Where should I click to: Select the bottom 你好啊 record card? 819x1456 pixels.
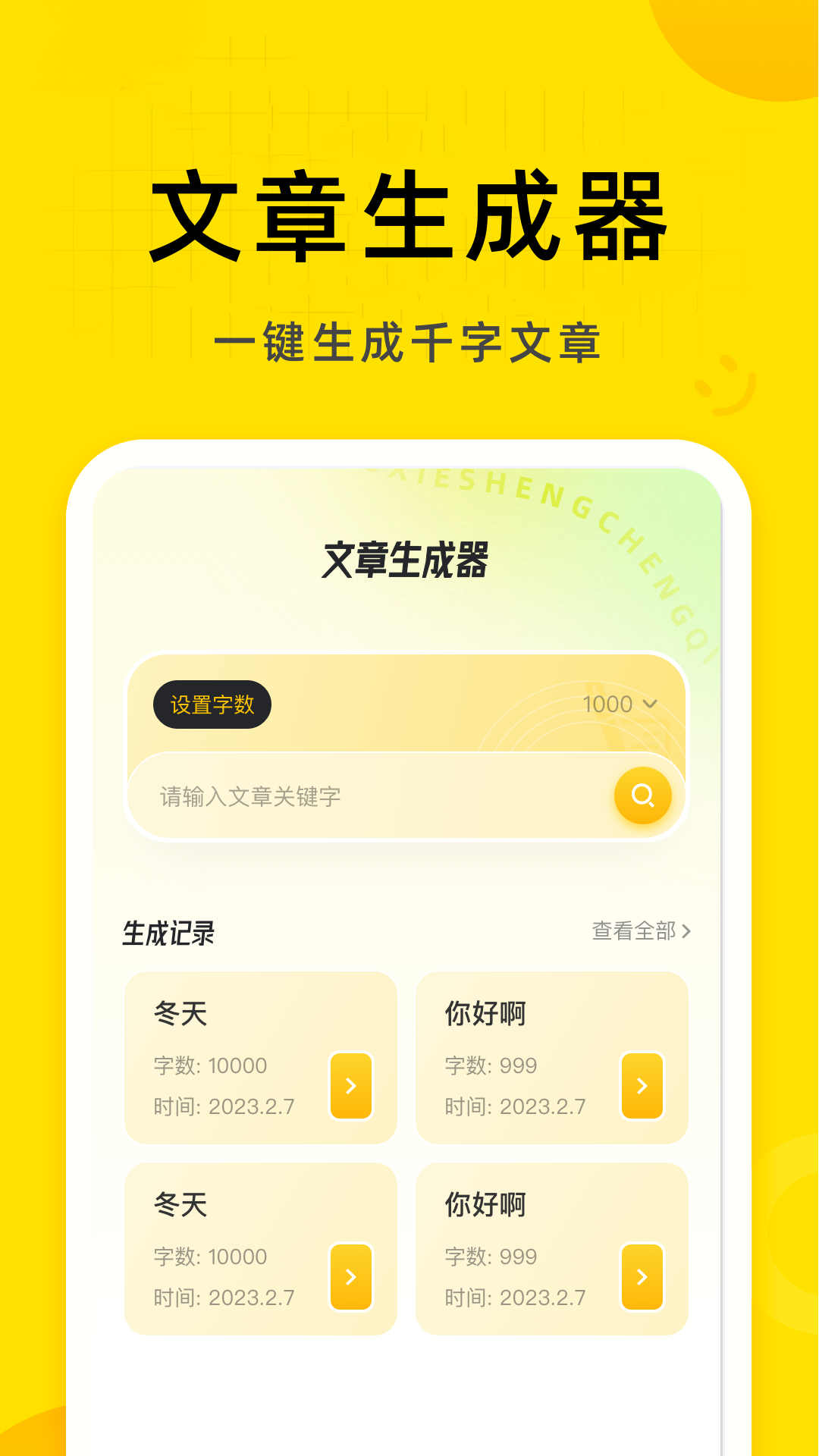(551, 1250)
